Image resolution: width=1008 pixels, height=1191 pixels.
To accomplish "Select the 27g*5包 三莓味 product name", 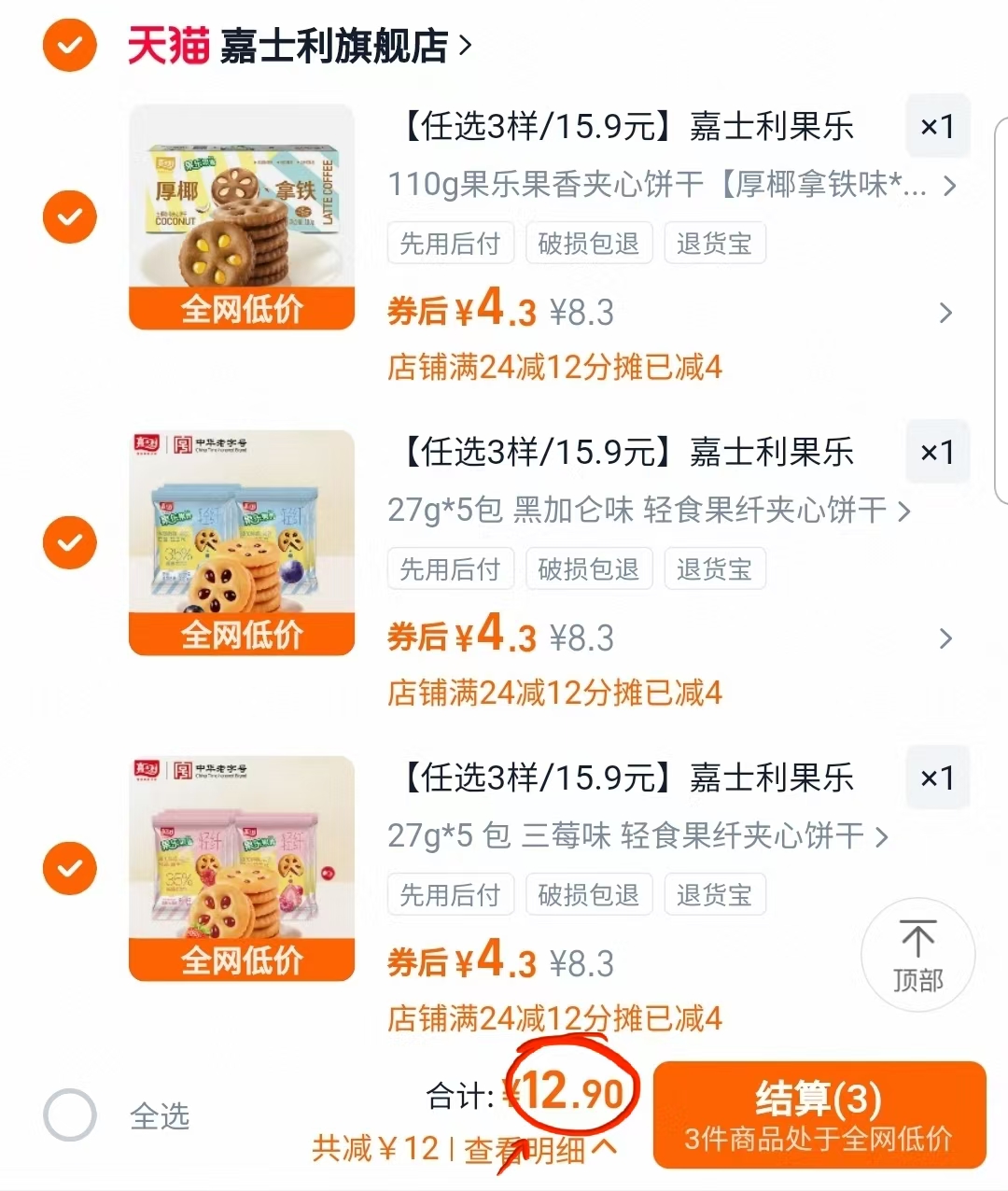I will coord(635,836).
